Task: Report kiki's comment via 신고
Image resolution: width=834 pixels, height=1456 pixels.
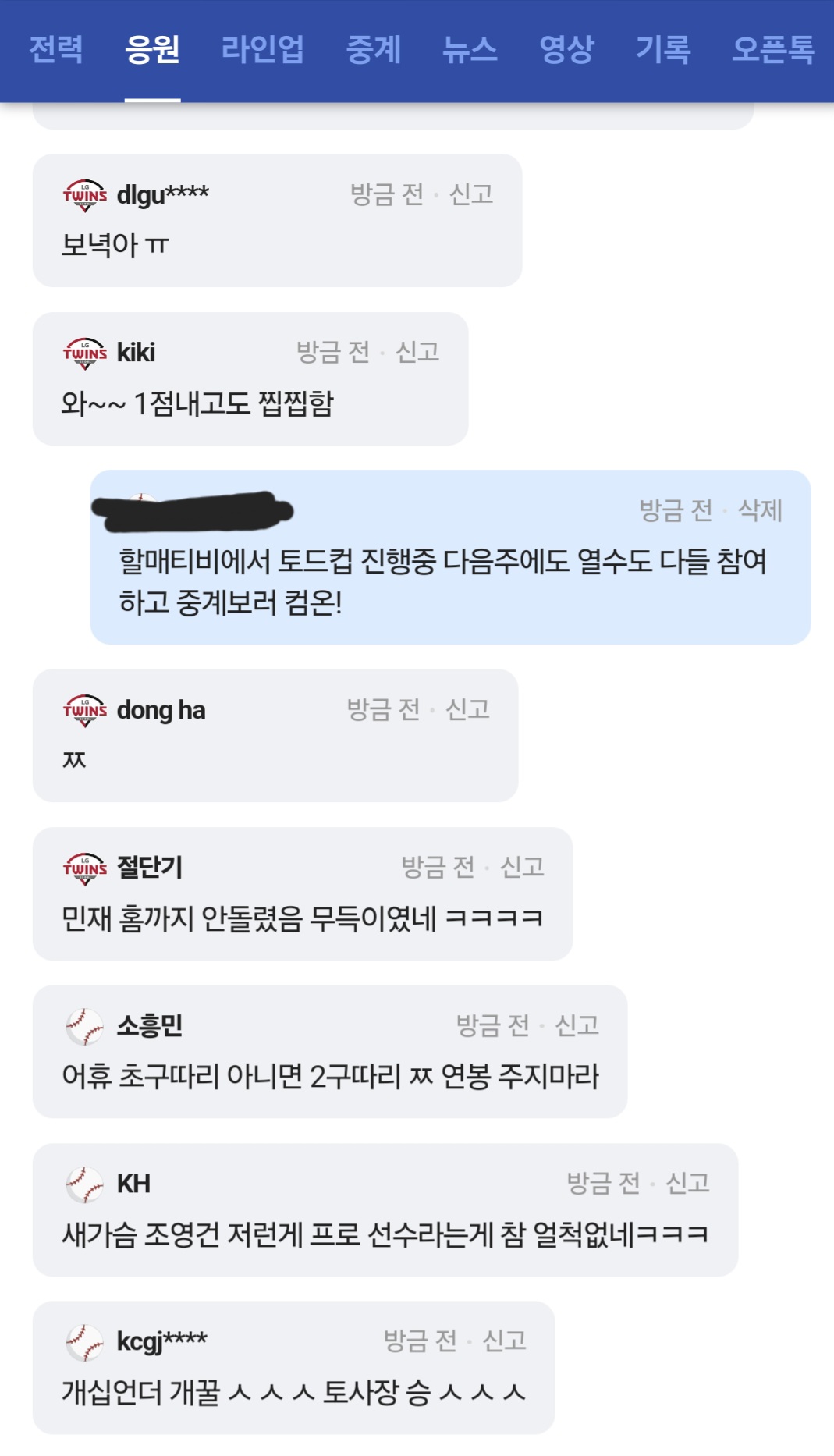Action: (417, 352)
